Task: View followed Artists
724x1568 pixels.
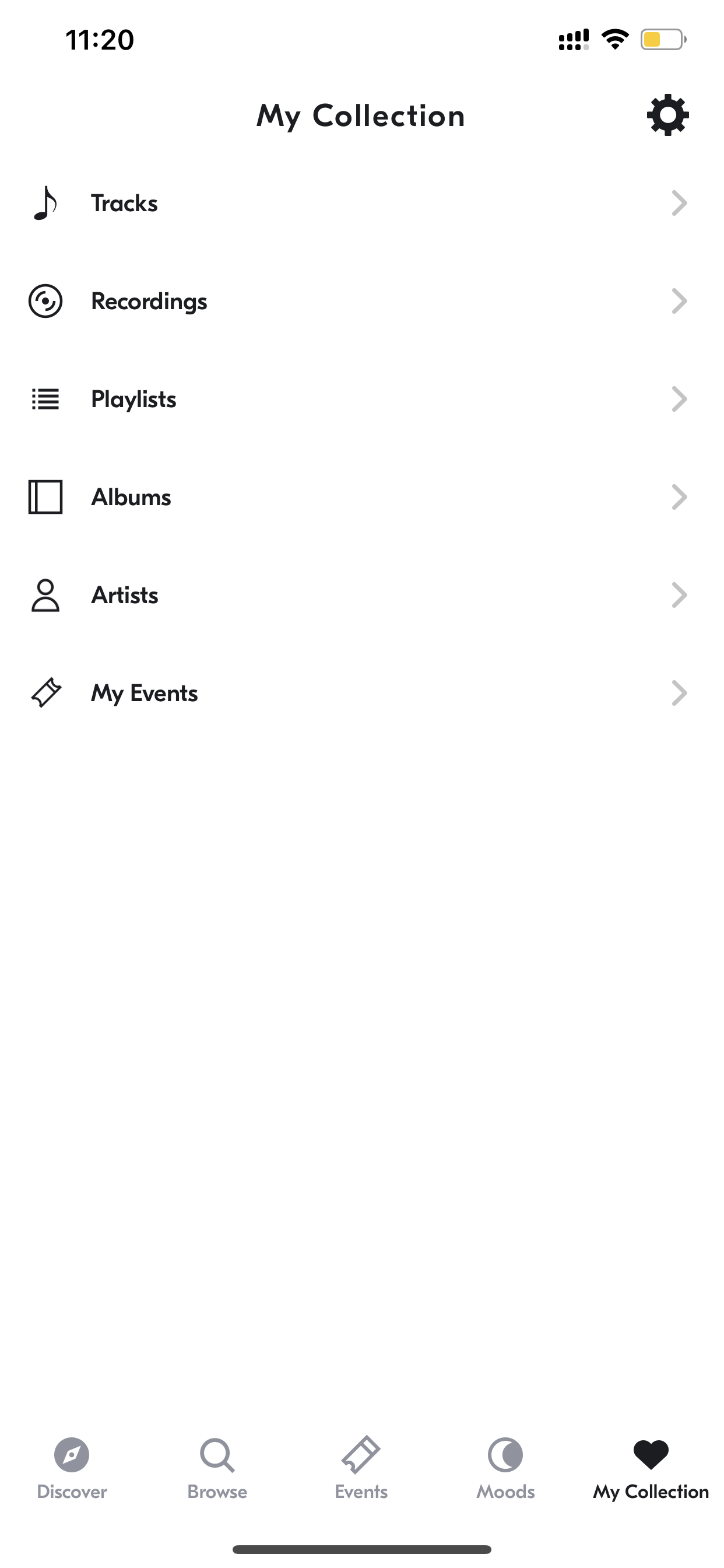Action: (x=362, y=596)
